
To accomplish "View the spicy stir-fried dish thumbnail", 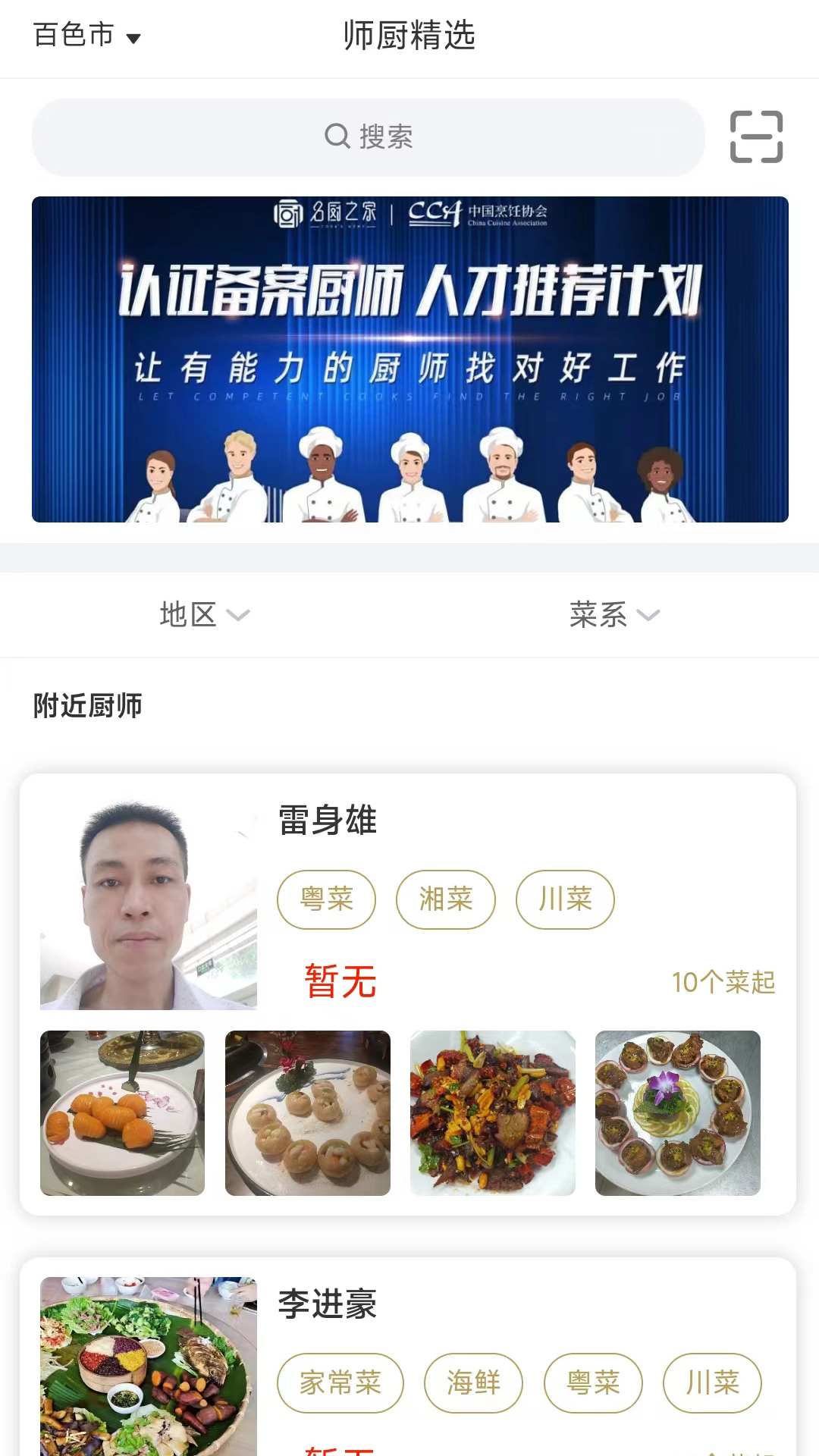I will point(491,1114).
